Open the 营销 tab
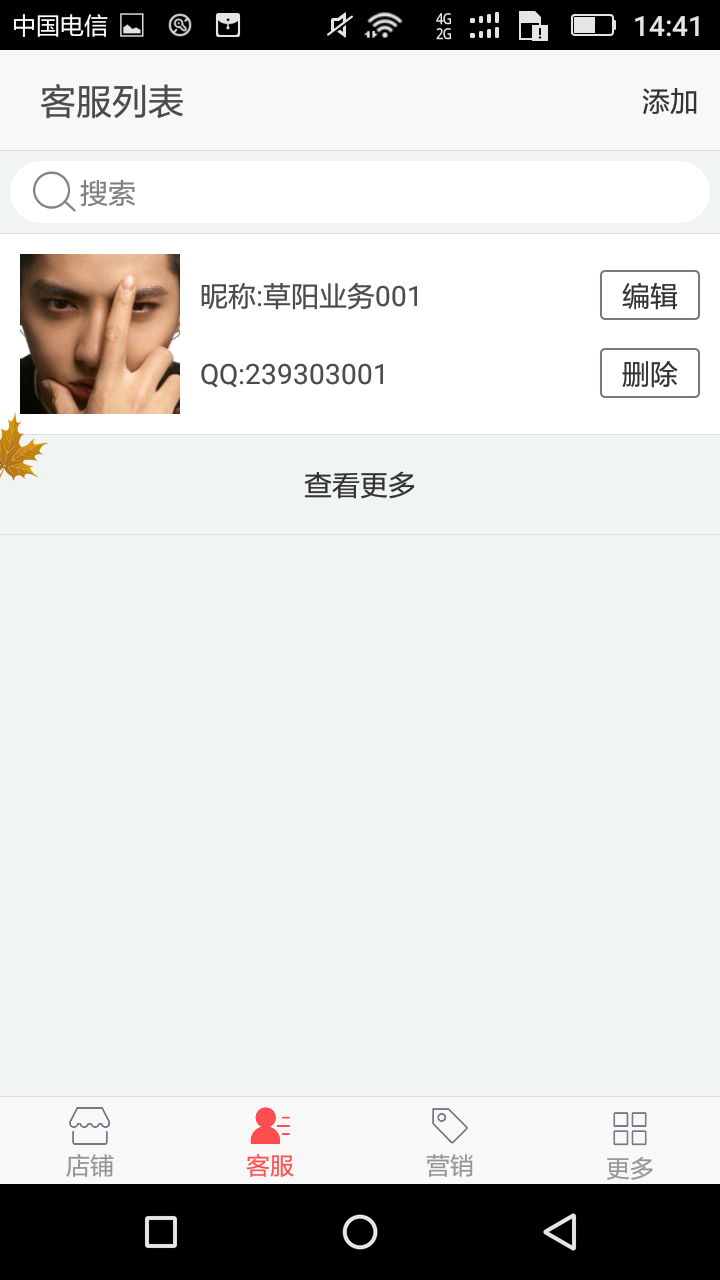Screen dimensions: 720x1280 pos(450,1142)
